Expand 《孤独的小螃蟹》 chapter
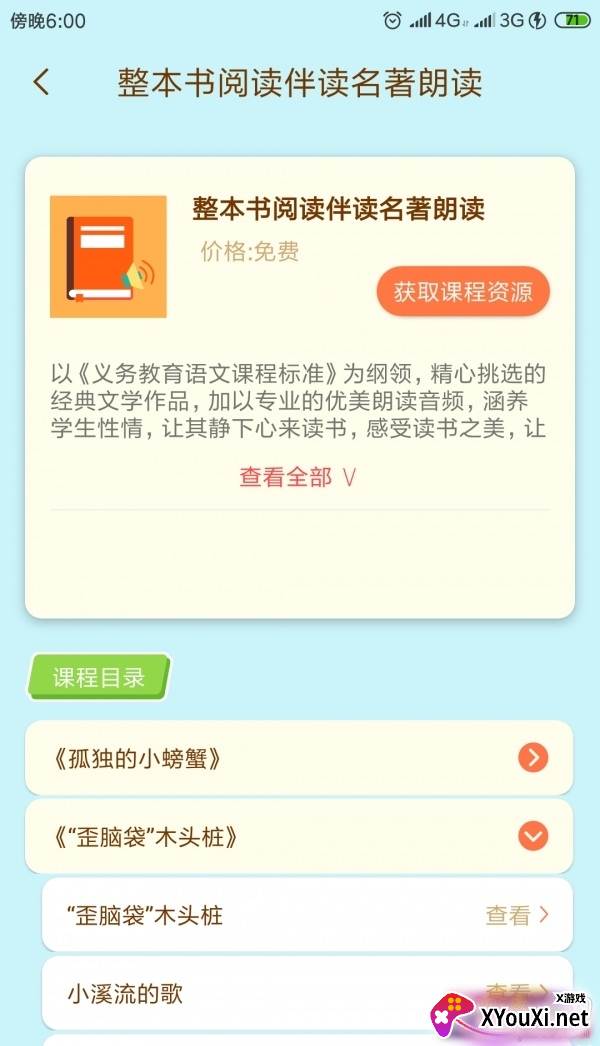 point(533,758)
